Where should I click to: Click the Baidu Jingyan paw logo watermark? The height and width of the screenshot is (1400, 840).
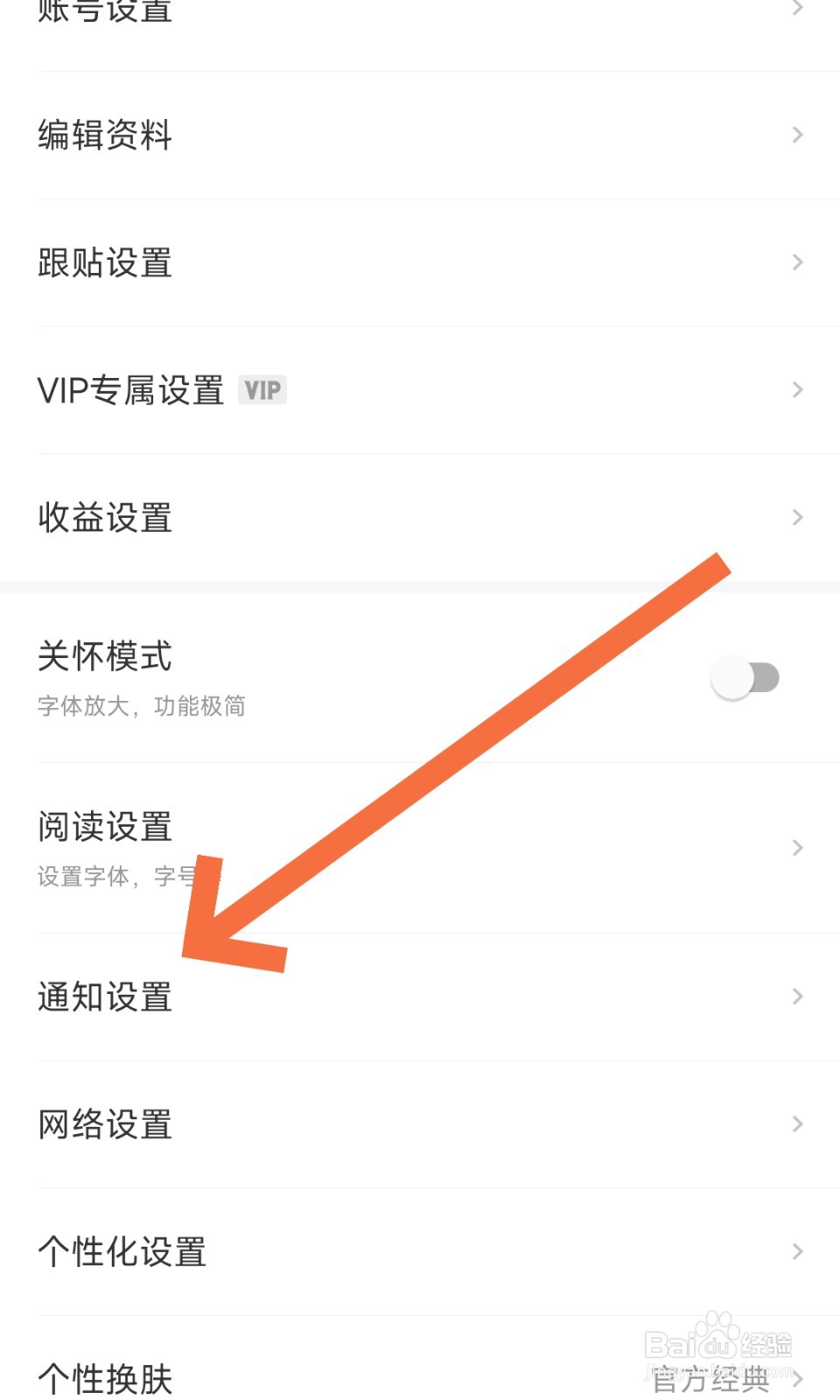[x=717, y=1330]
